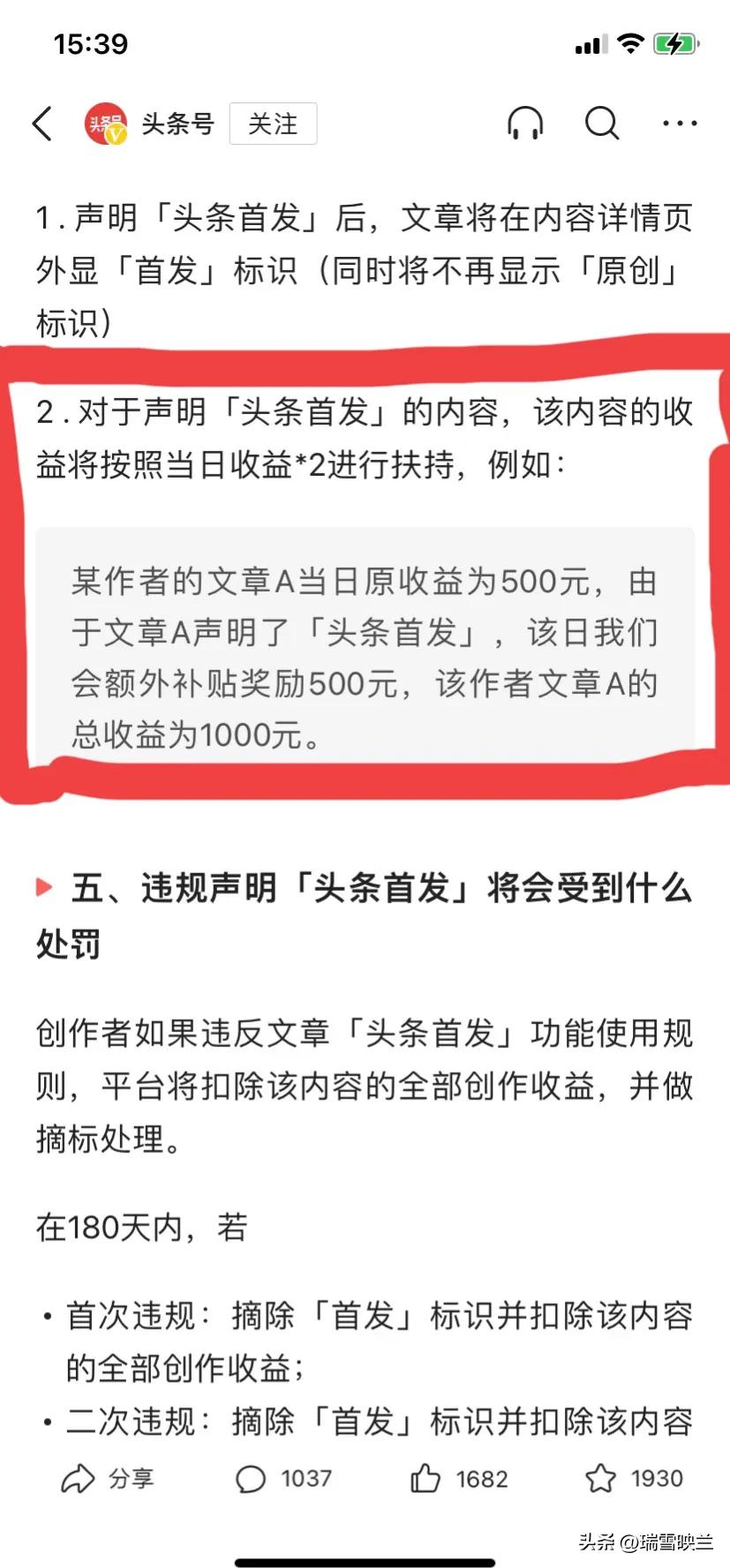Tap the charging battery indicator
The height and width of the screenshot is (1568, 730).
(673, 42)
